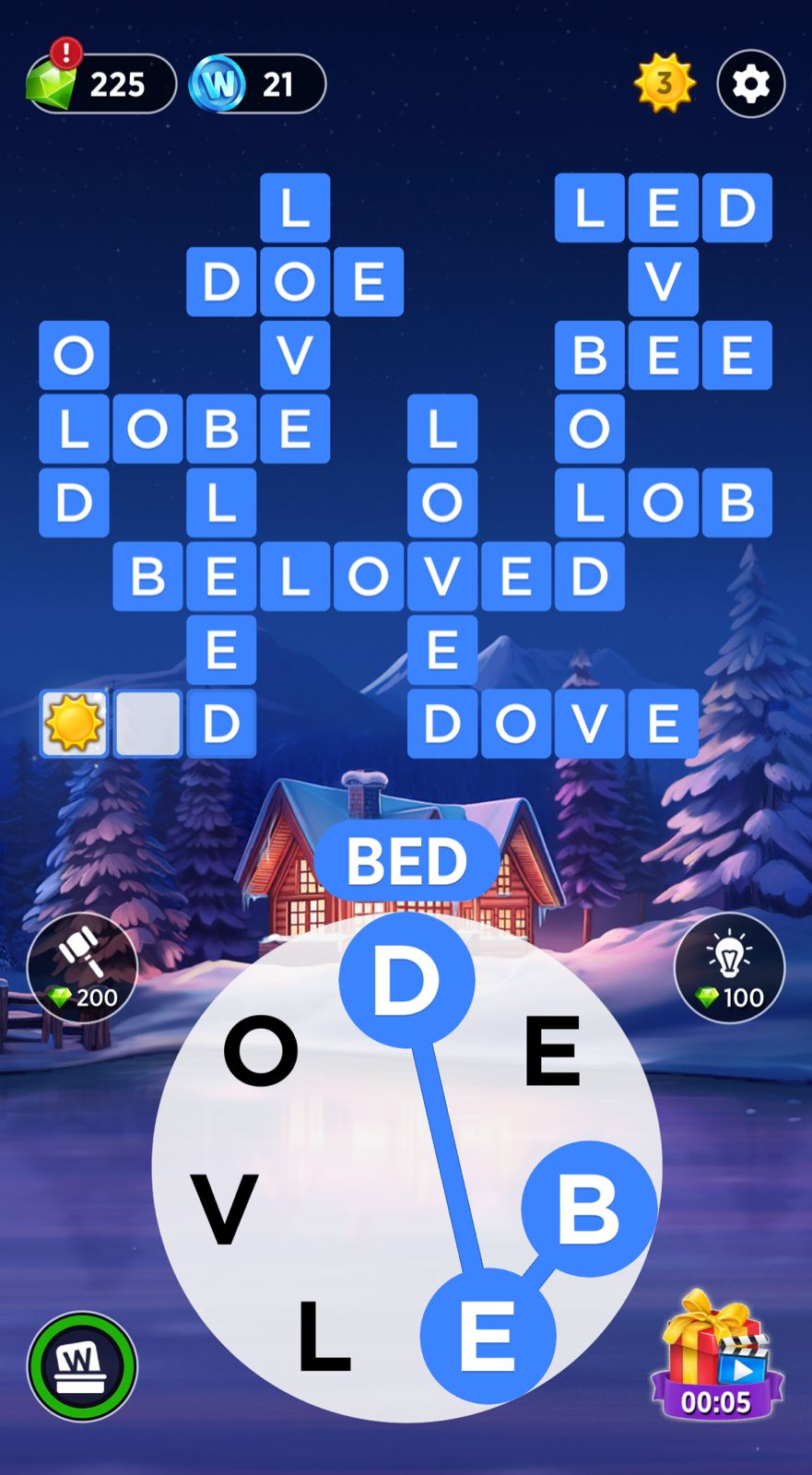Open the settings gear

[750, 84]
